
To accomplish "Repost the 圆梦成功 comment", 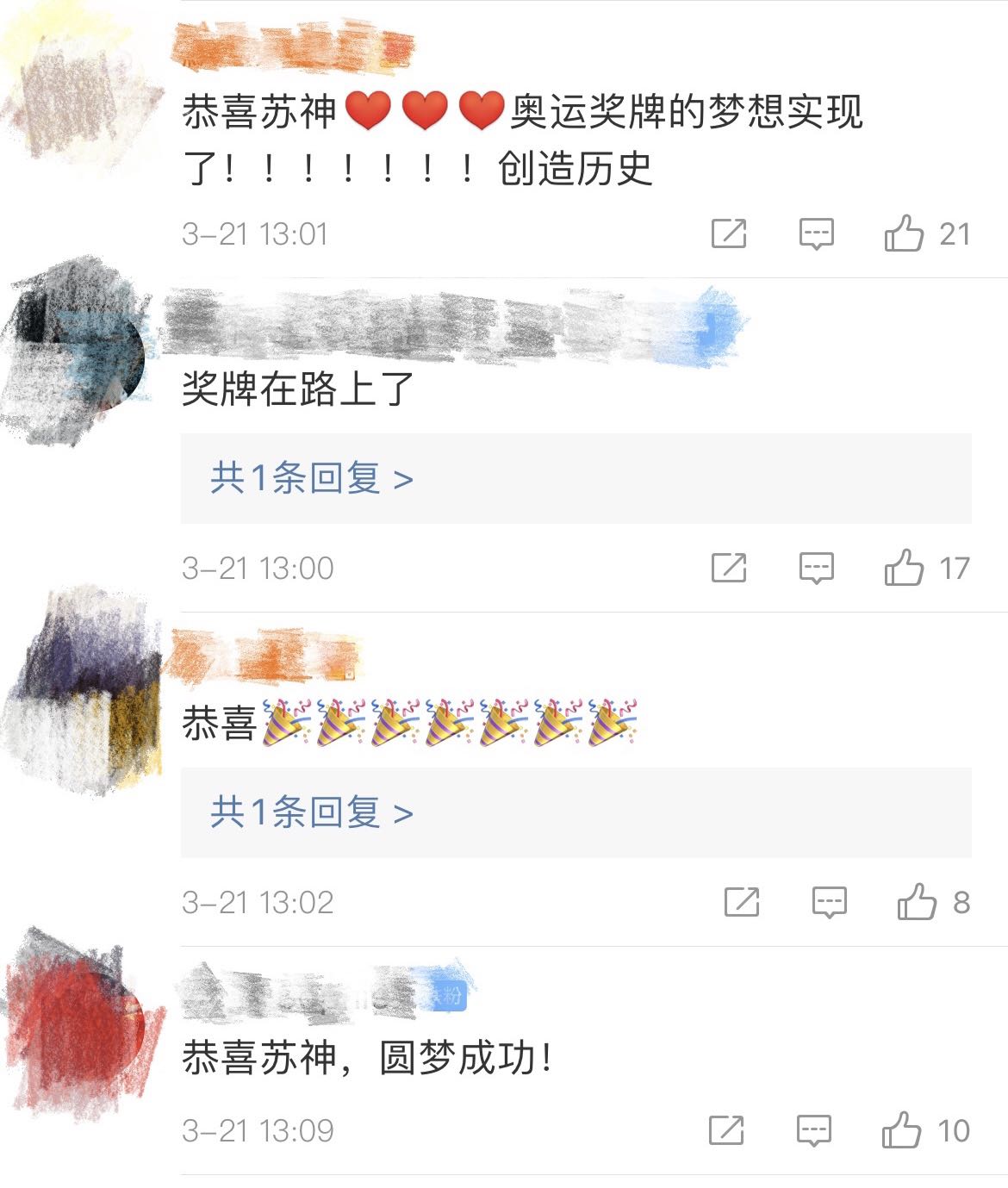I will (726, 1130).
